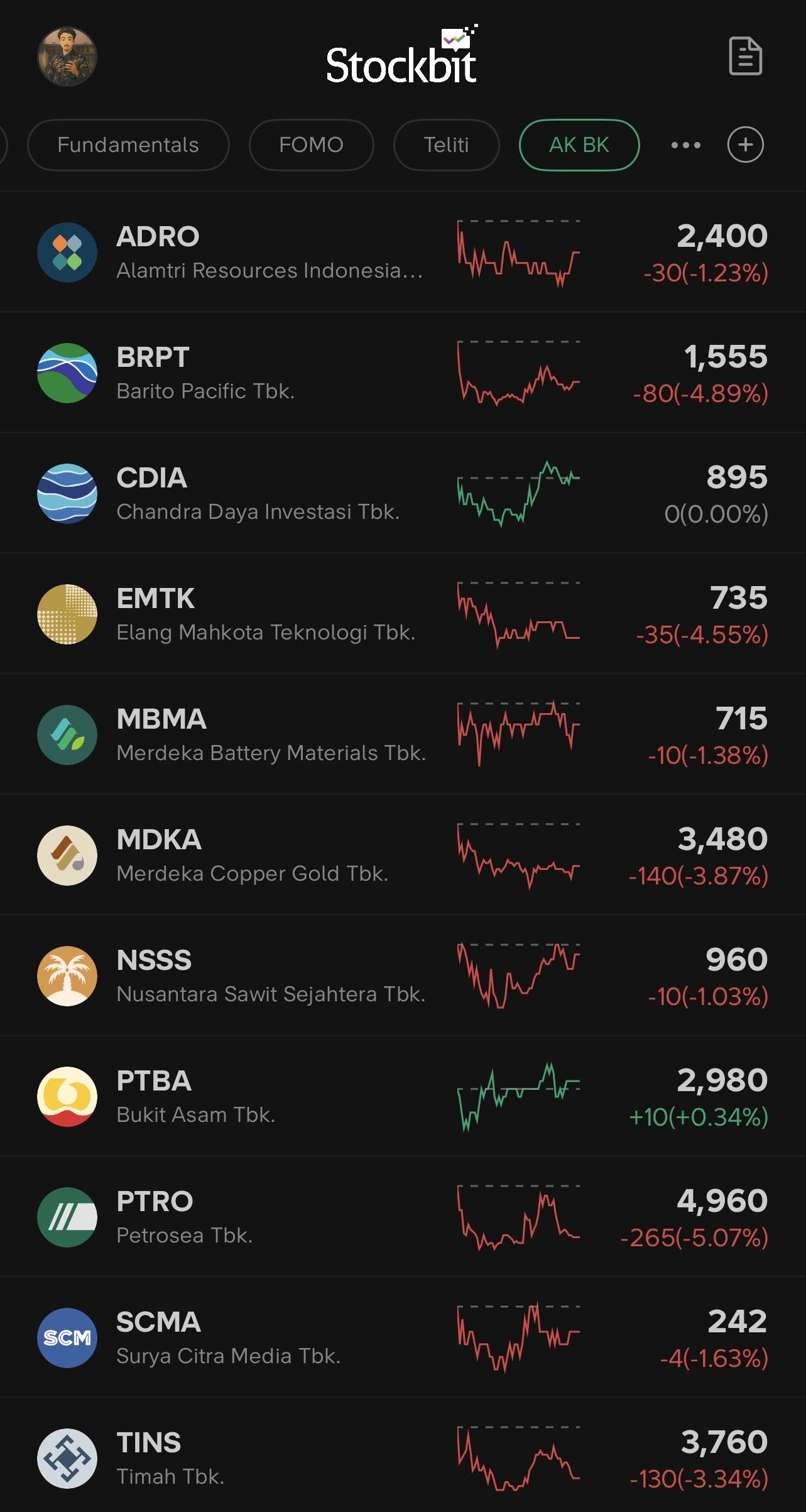Screen dimensions: 806x1512
Task: Open the document icon in the header
Action: coord(745,57)
